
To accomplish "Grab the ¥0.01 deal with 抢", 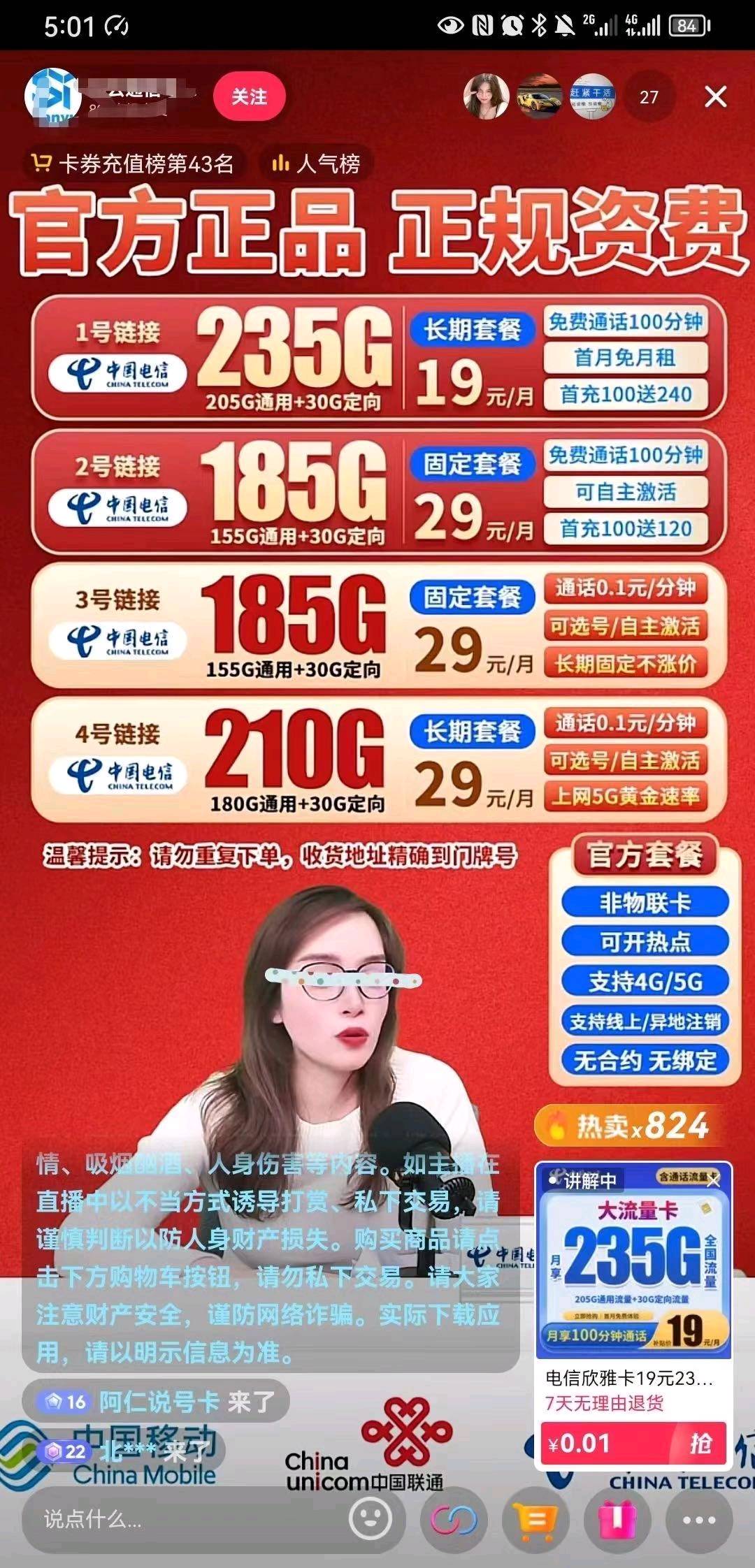I will (699, 1444).
